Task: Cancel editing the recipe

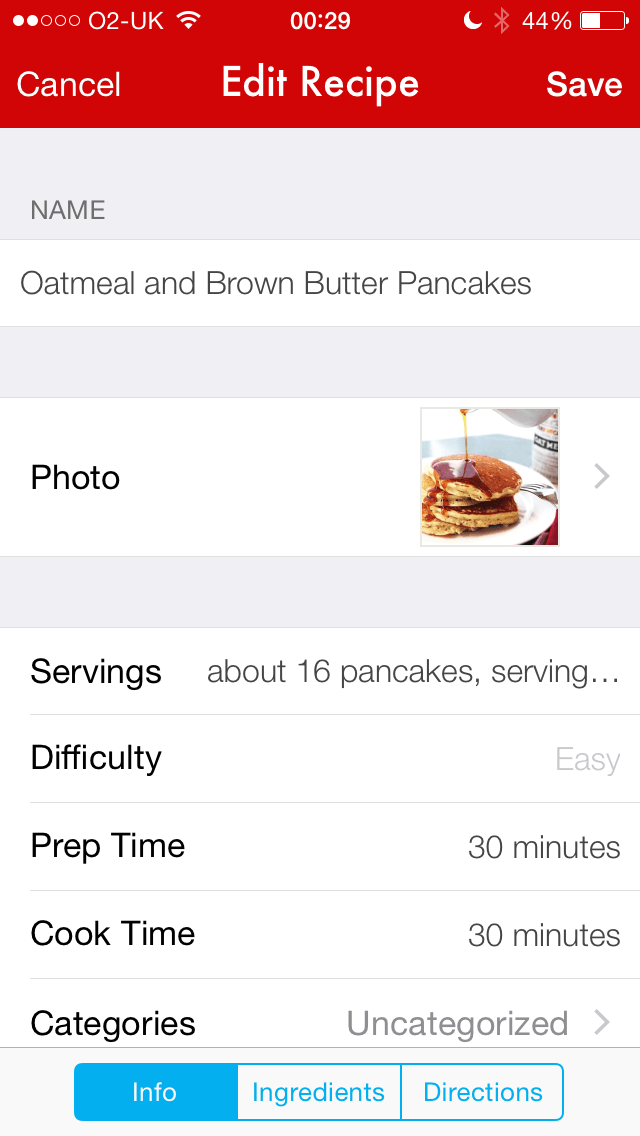Action: (68, 85)
